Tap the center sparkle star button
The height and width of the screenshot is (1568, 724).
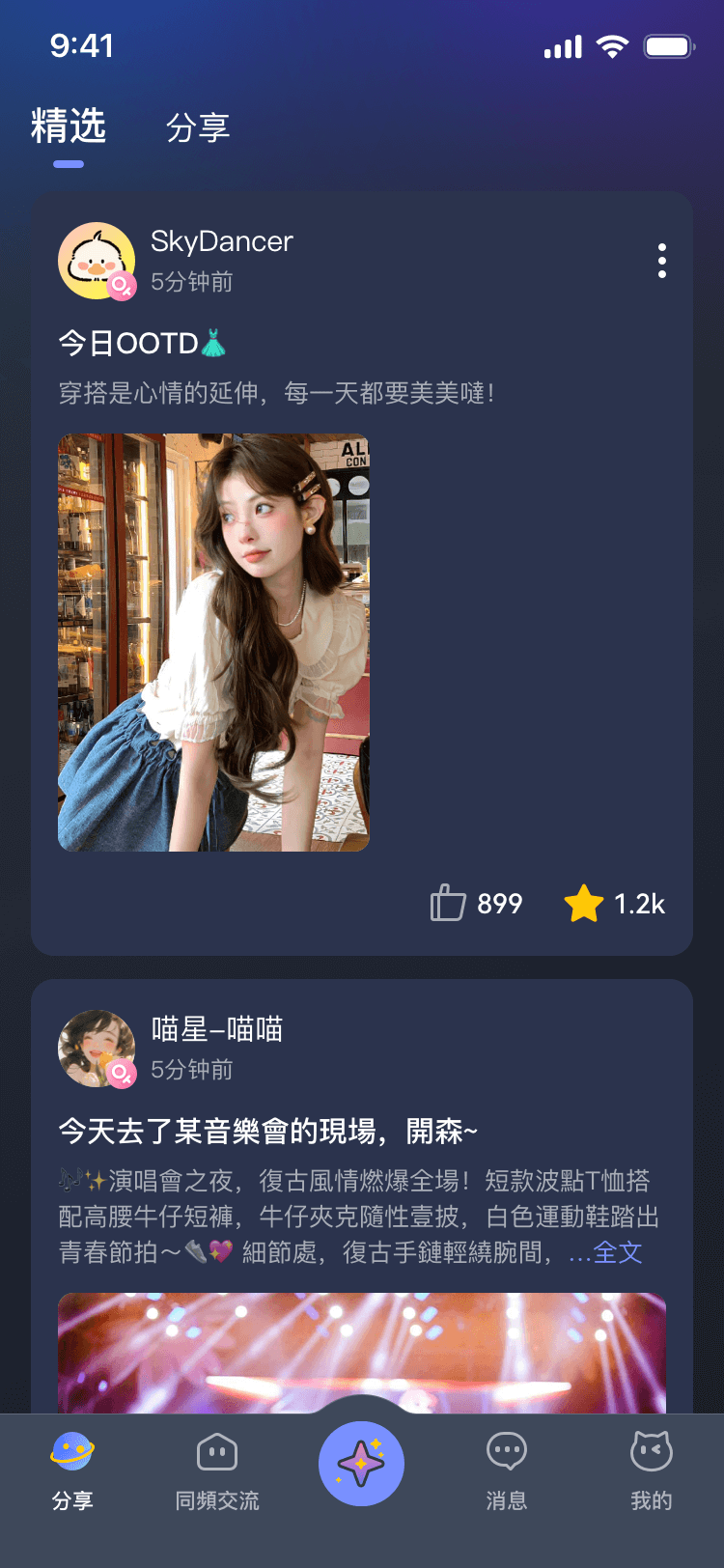[x=361, y=1464]
